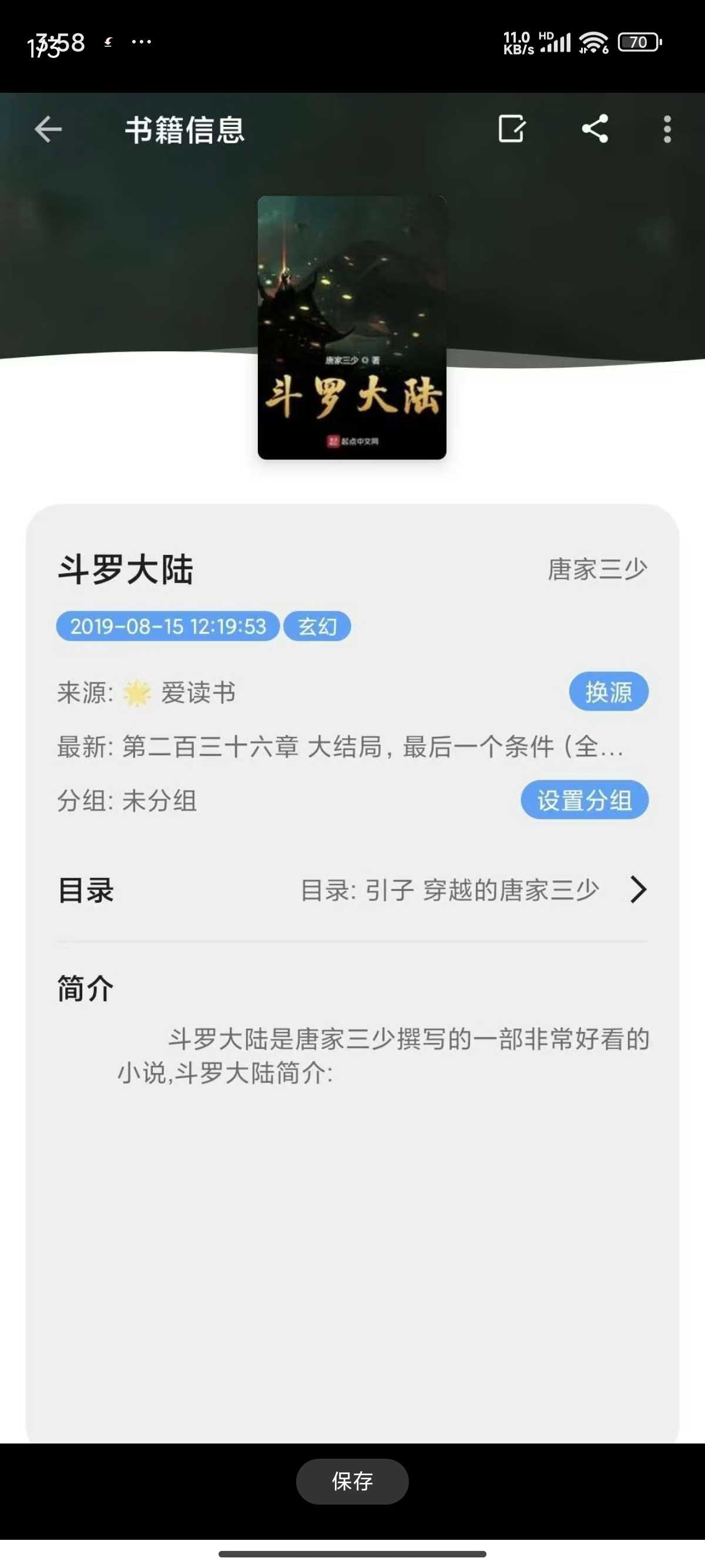Go back using the back arrow
705x1568 pixels.
48,129
